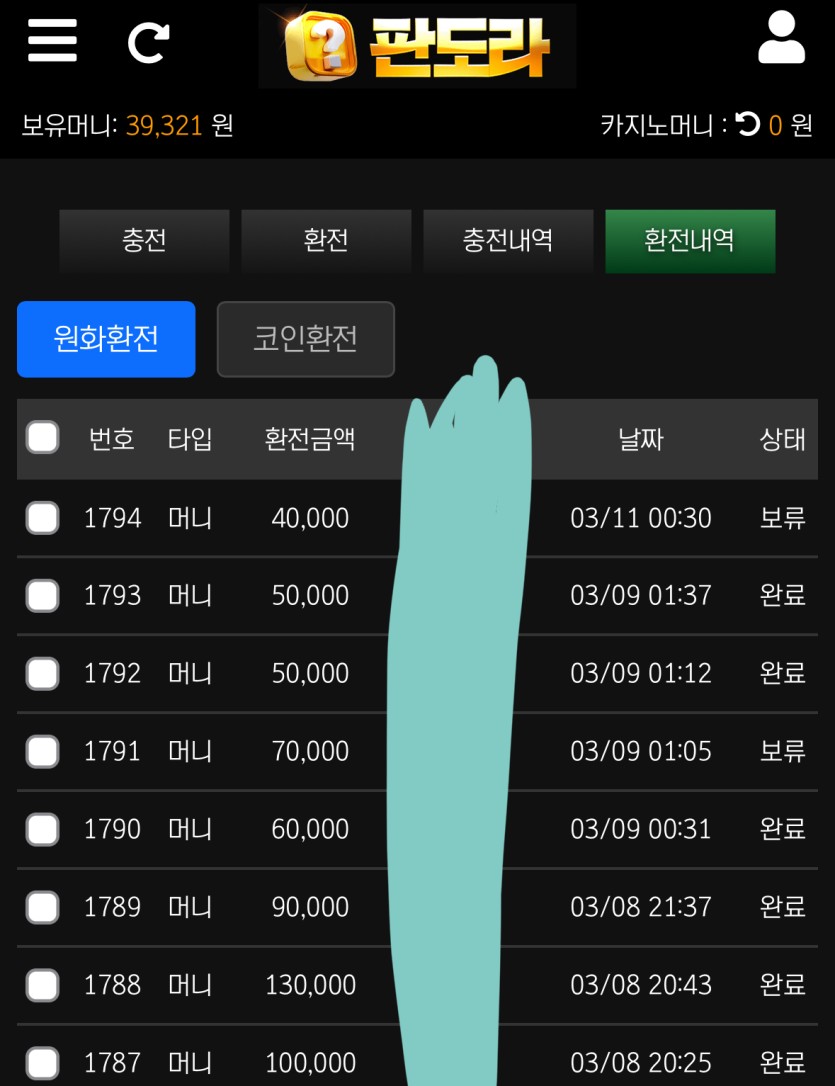The image size is (835, 1086).
Task: Tick the checkbox for entry 1788
Action: 42,985
